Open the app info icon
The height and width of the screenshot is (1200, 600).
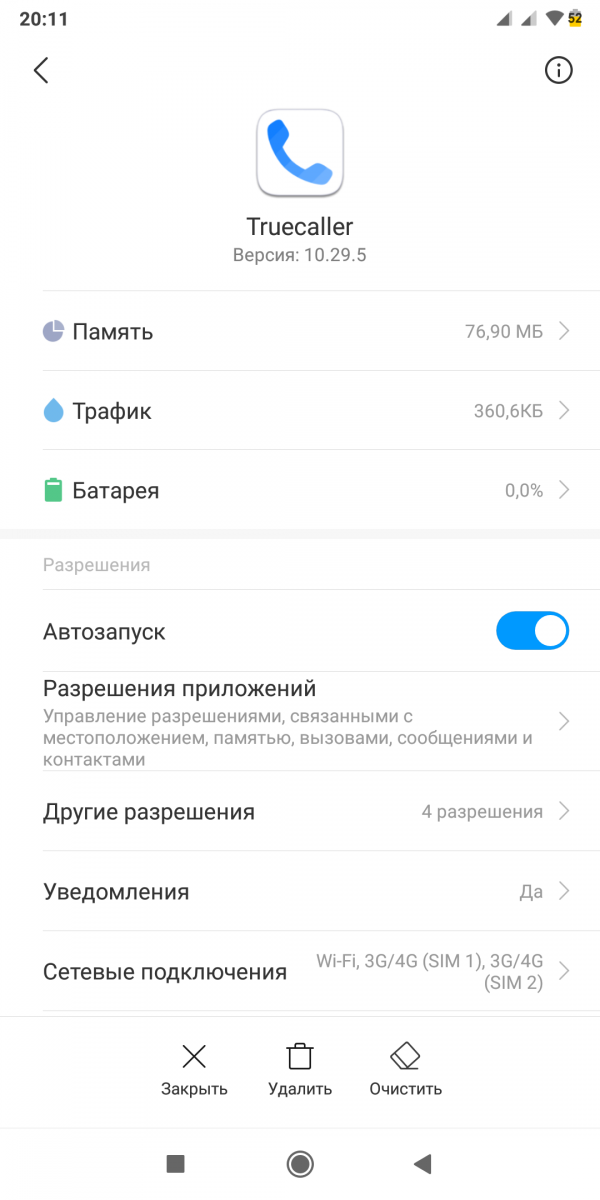558,70
